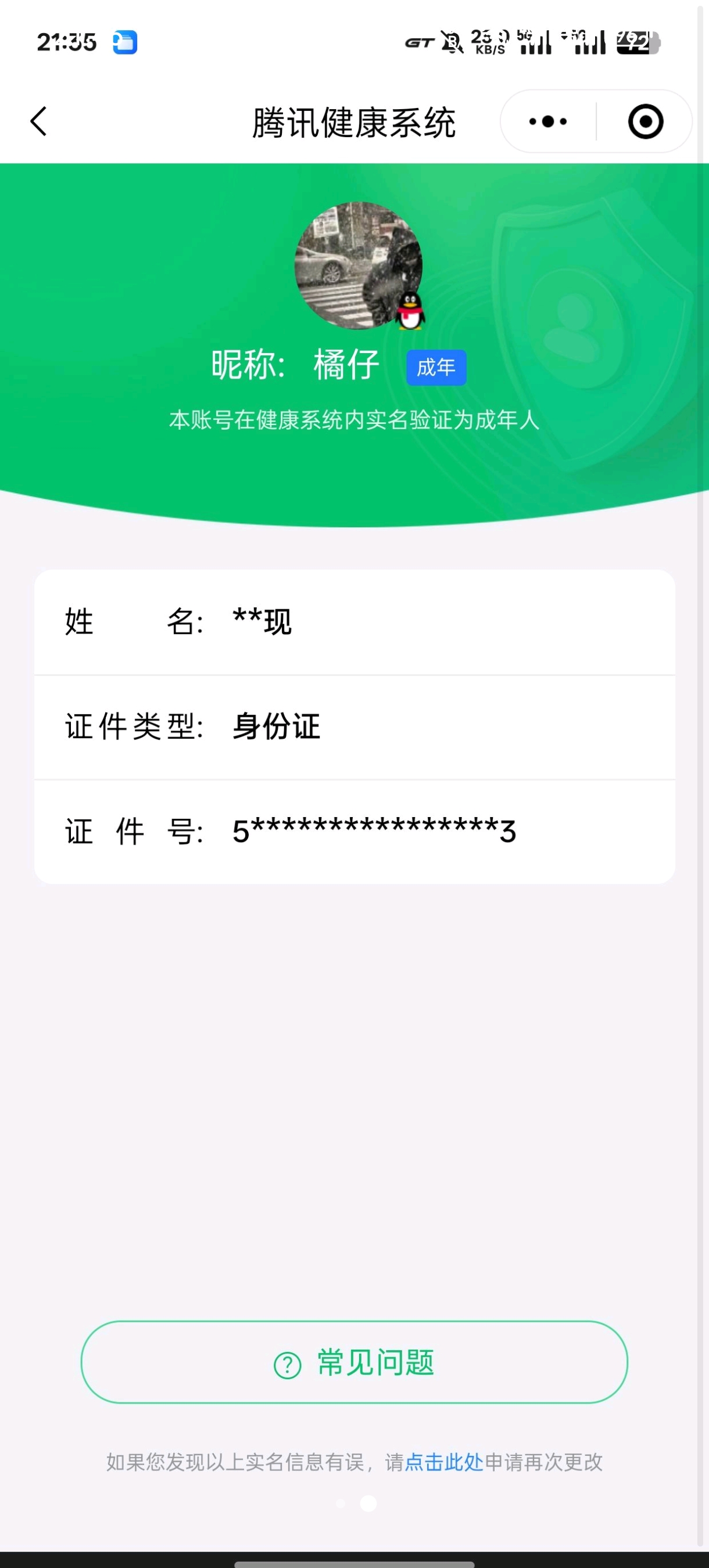Click the QQ penguin badge on the avatar
The height and width of the screenshot is (1568, 709).
(411, 311)
